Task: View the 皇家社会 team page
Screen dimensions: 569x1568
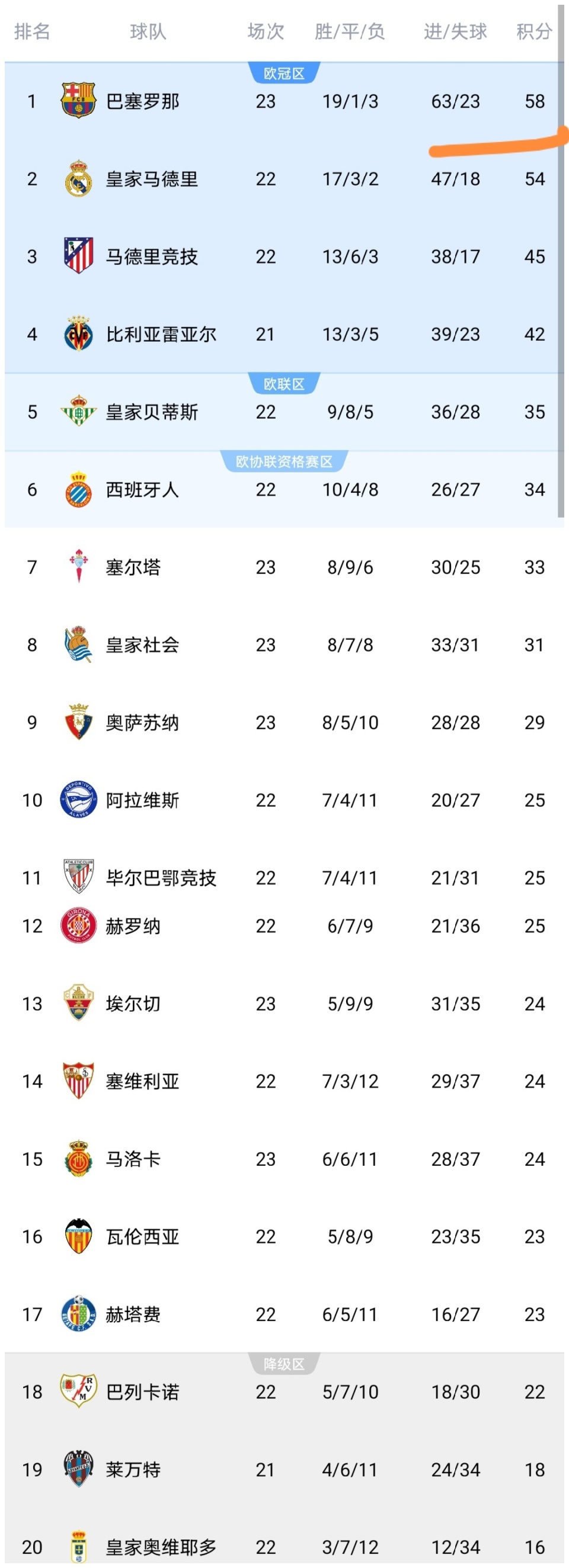Action: click(x=143, y=644)
